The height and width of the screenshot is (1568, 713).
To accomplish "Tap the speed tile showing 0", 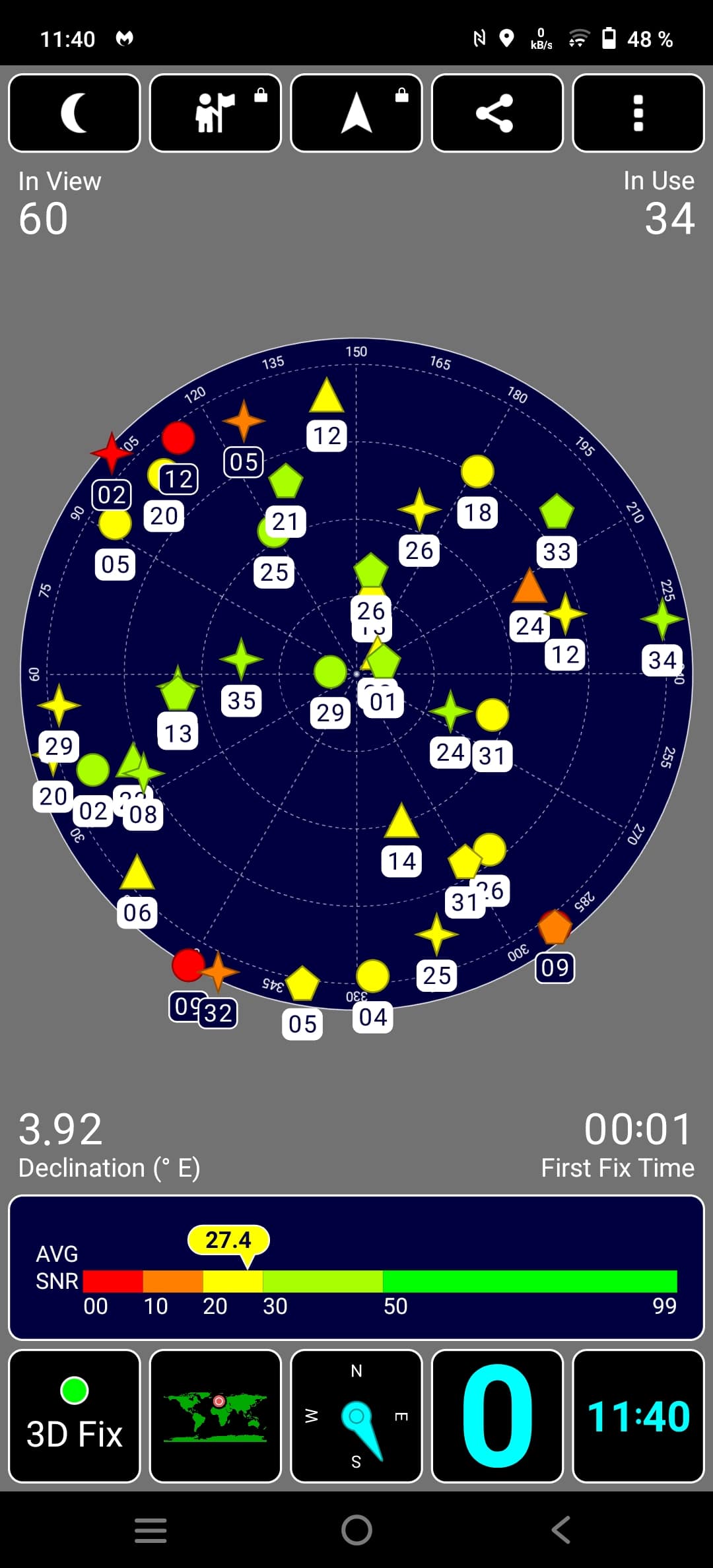I will 497,1416.
